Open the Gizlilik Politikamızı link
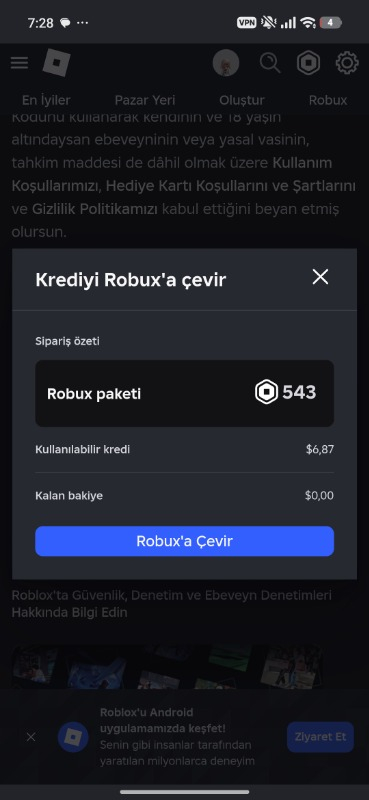 pyautogui.click(x=95, y=209)
